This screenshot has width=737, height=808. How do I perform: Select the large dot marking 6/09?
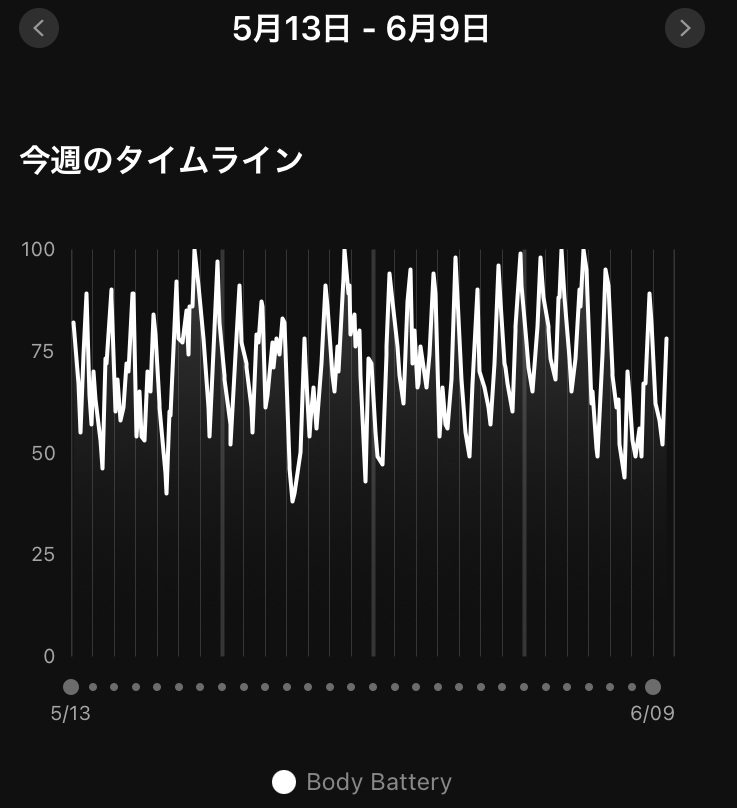654,687
